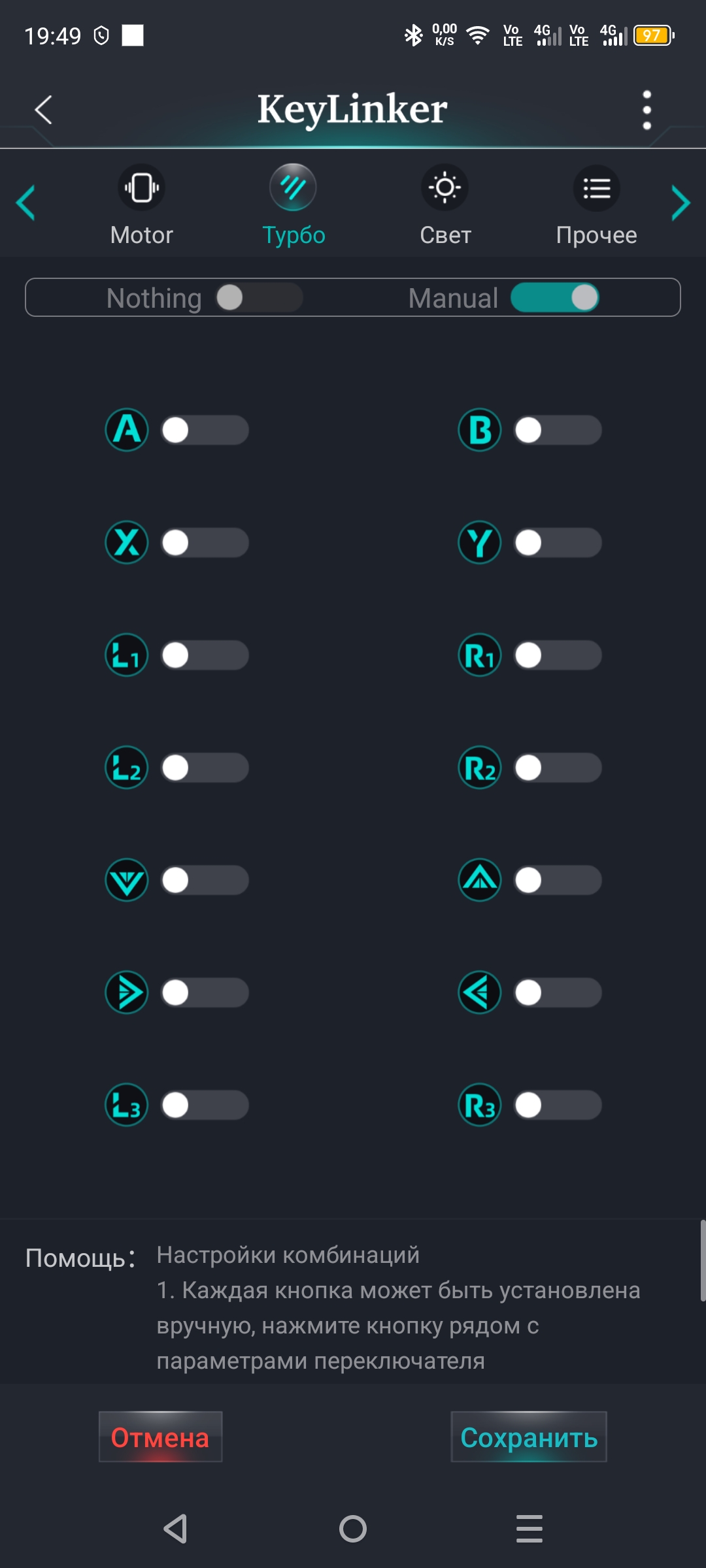Viewport: 706px width, 1568px height.
Task: Open the three-dot overflow menu
Action: pyautogui.click(x=647, y=110)
